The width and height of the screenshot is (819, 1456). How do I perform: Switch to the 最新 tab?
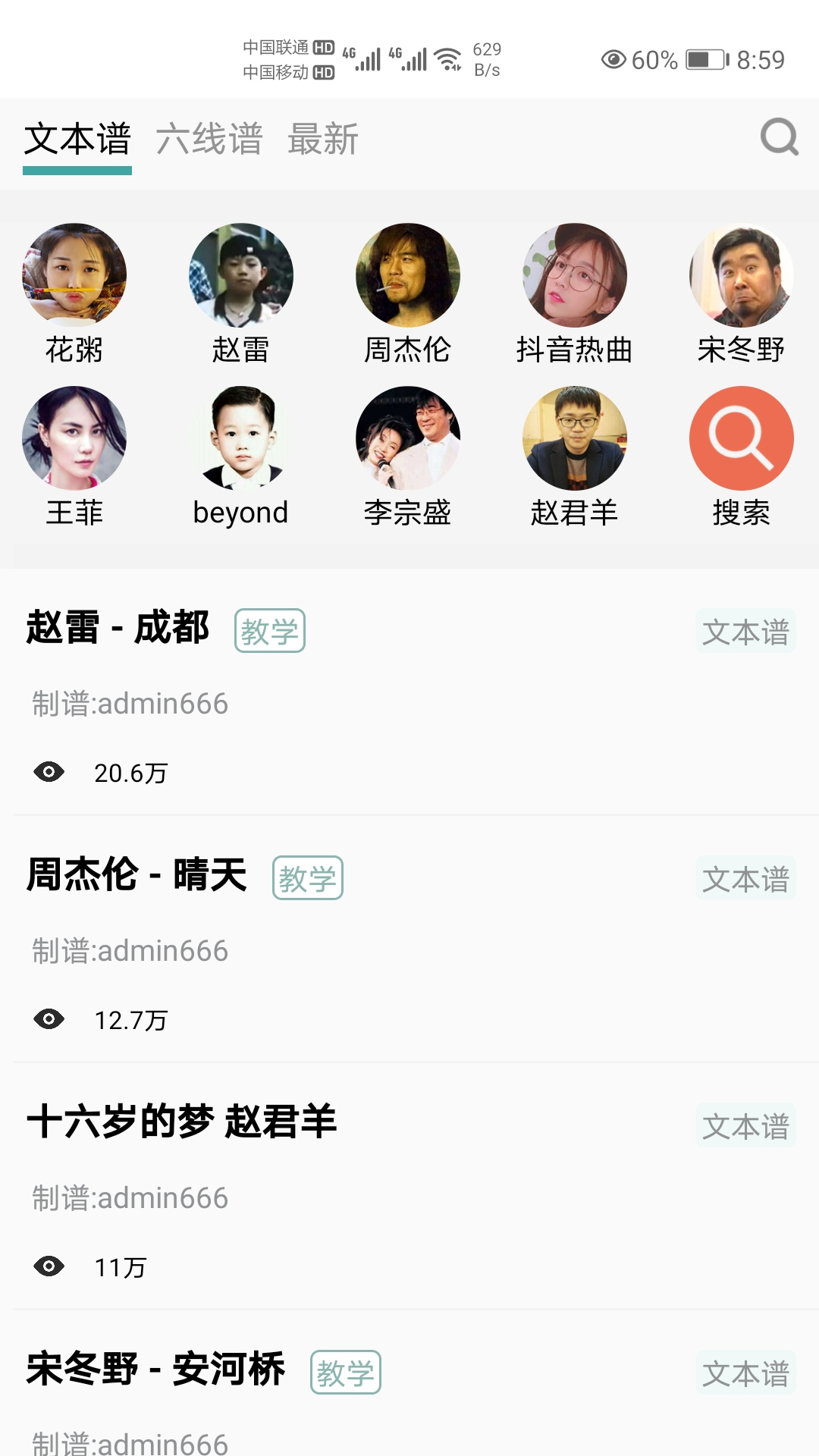pos(323,140)
